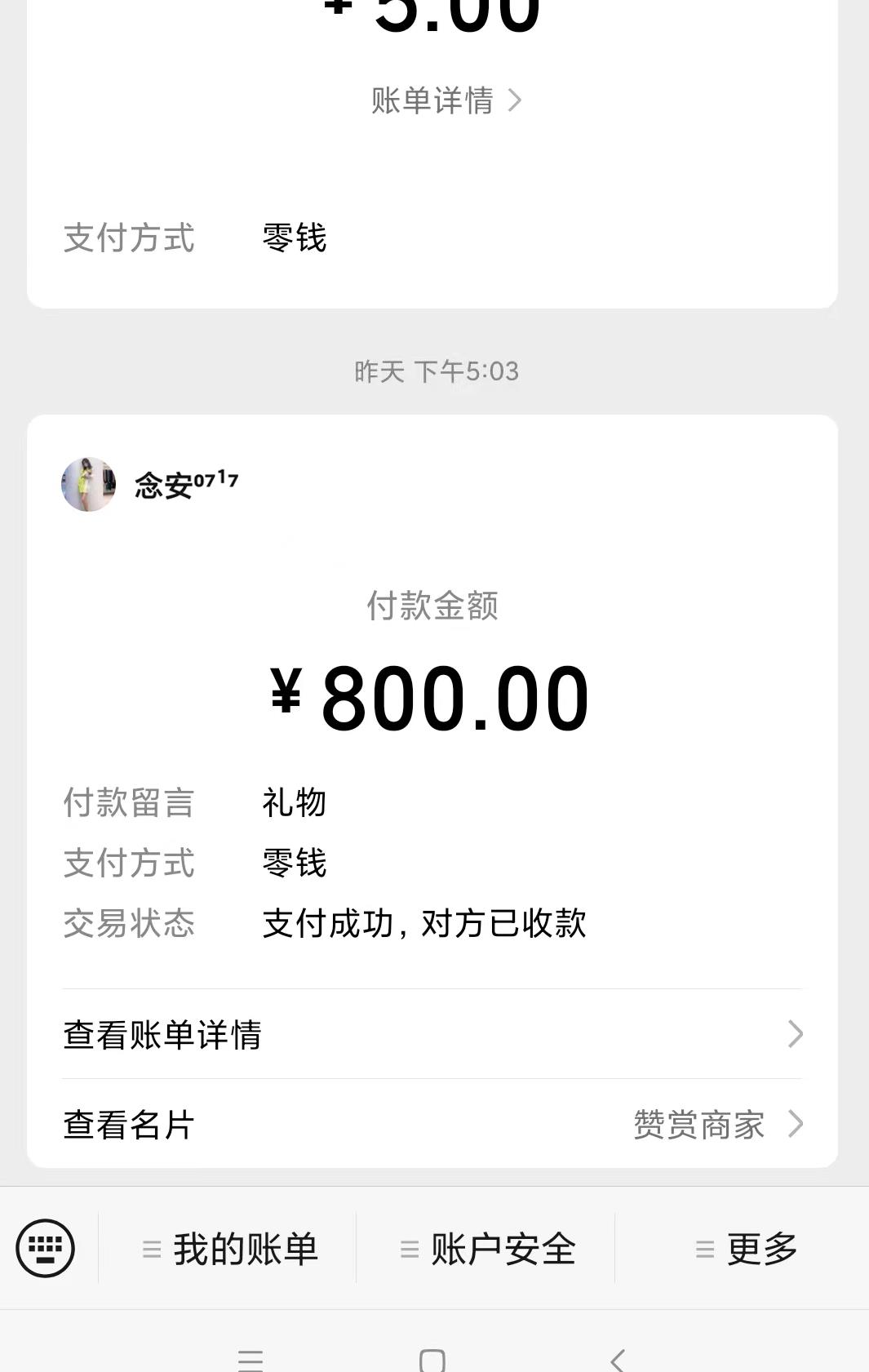Viewport: 869px width, 1372px height.
Task: Open 我的账单 menu
Action: click(229, 1249)
